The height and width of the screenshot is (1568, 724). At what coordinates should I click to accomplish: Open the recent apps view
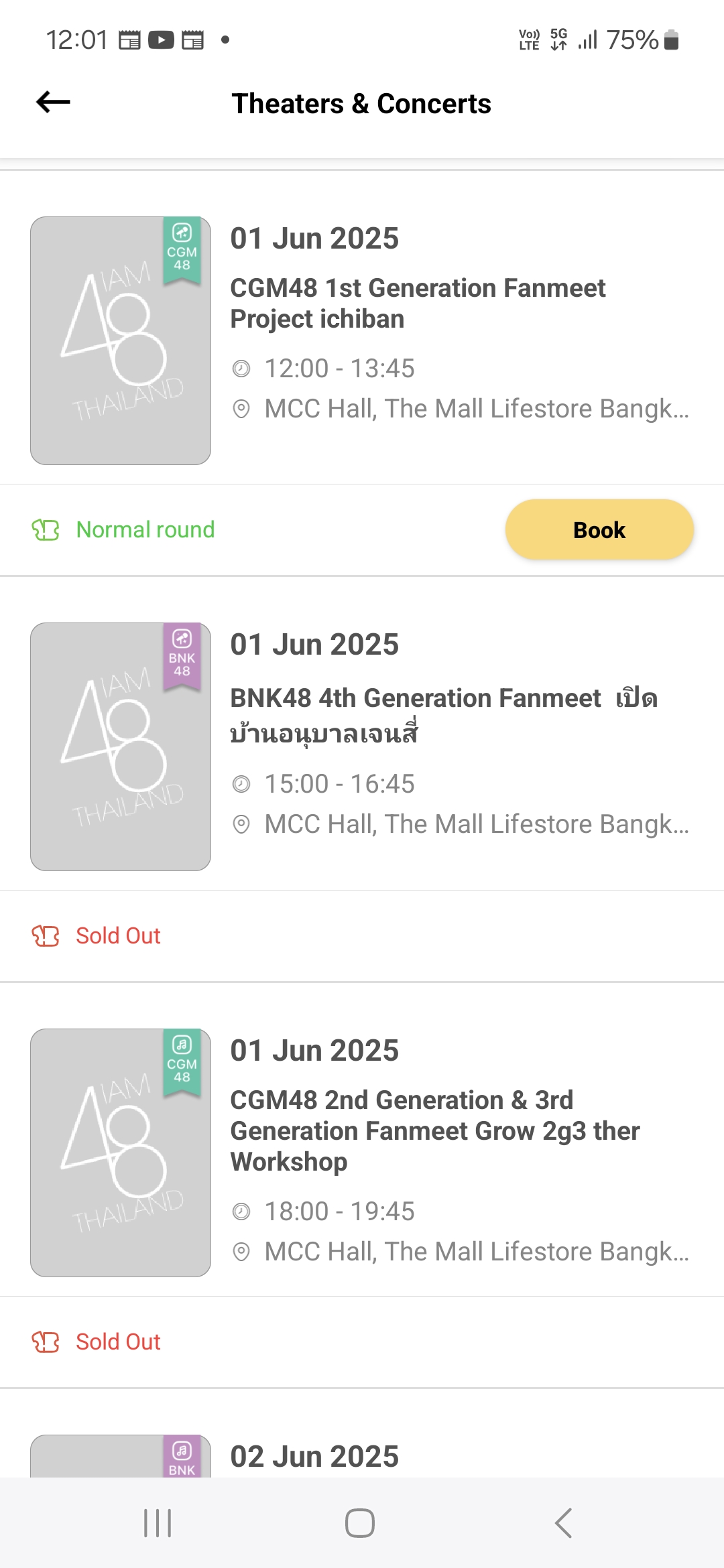[x=158, y=1523]
